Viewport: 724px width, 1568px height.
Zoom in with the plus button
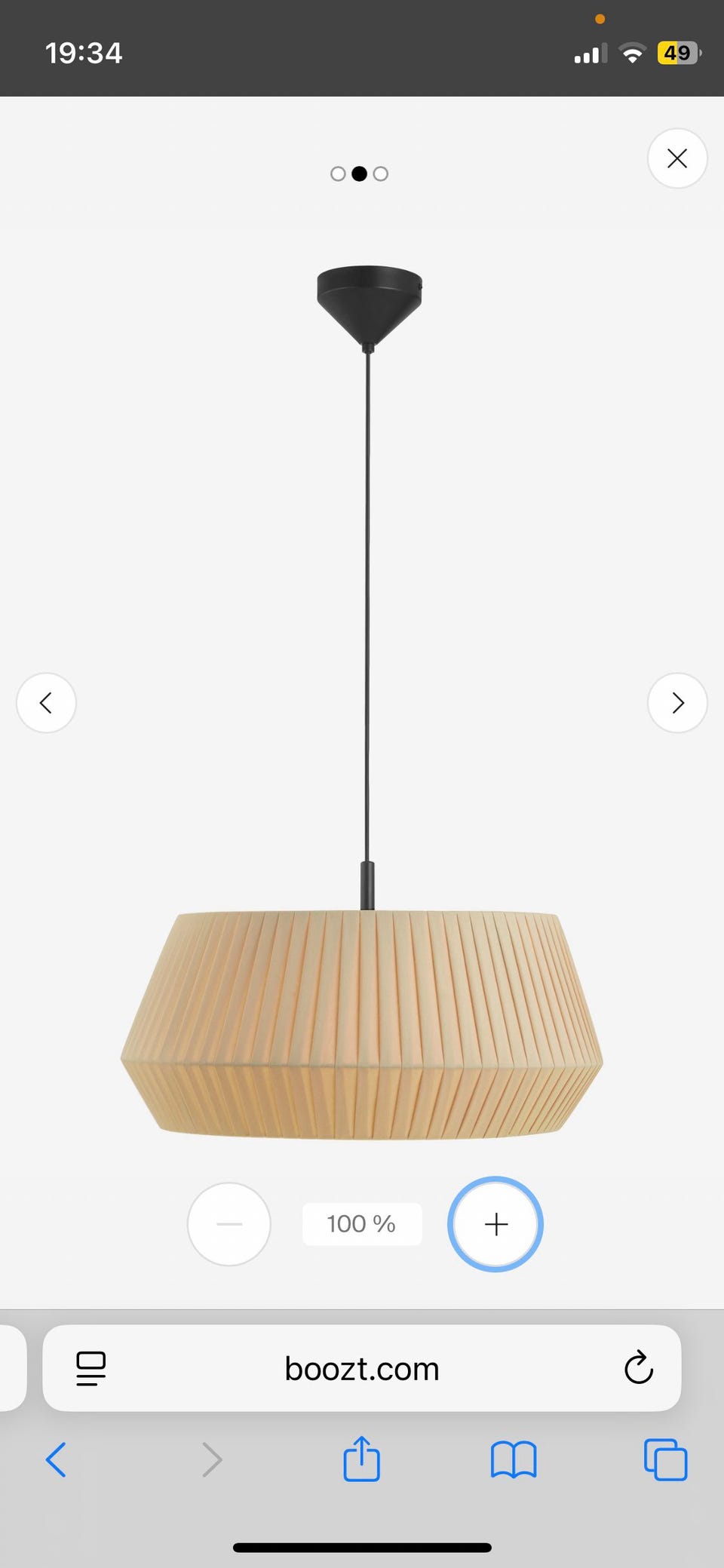point(495,1224)
